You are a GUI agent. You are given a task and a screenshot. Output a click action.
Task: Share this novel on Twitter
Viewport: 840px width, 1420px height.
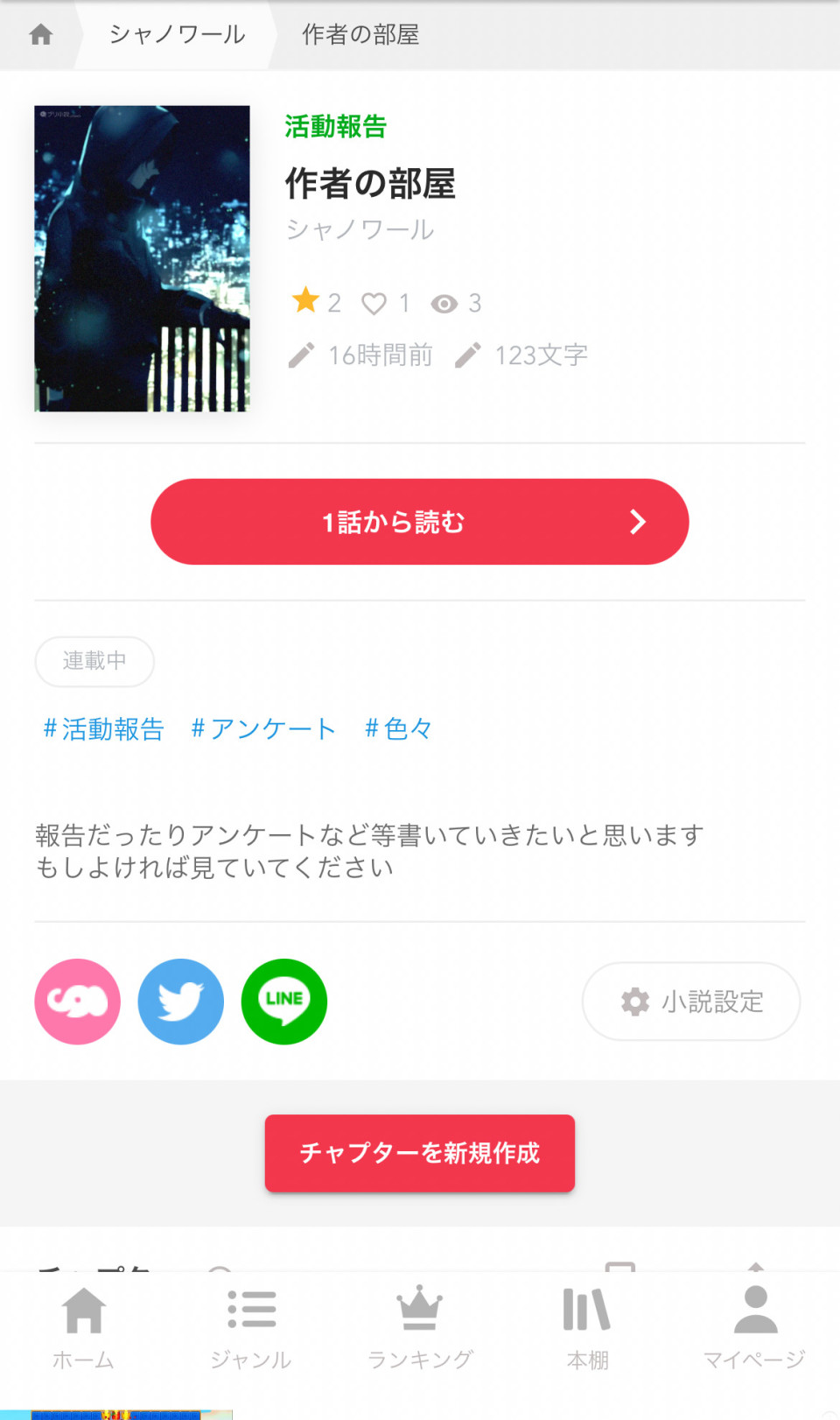pyautogui.click(x=181, y=1002)
